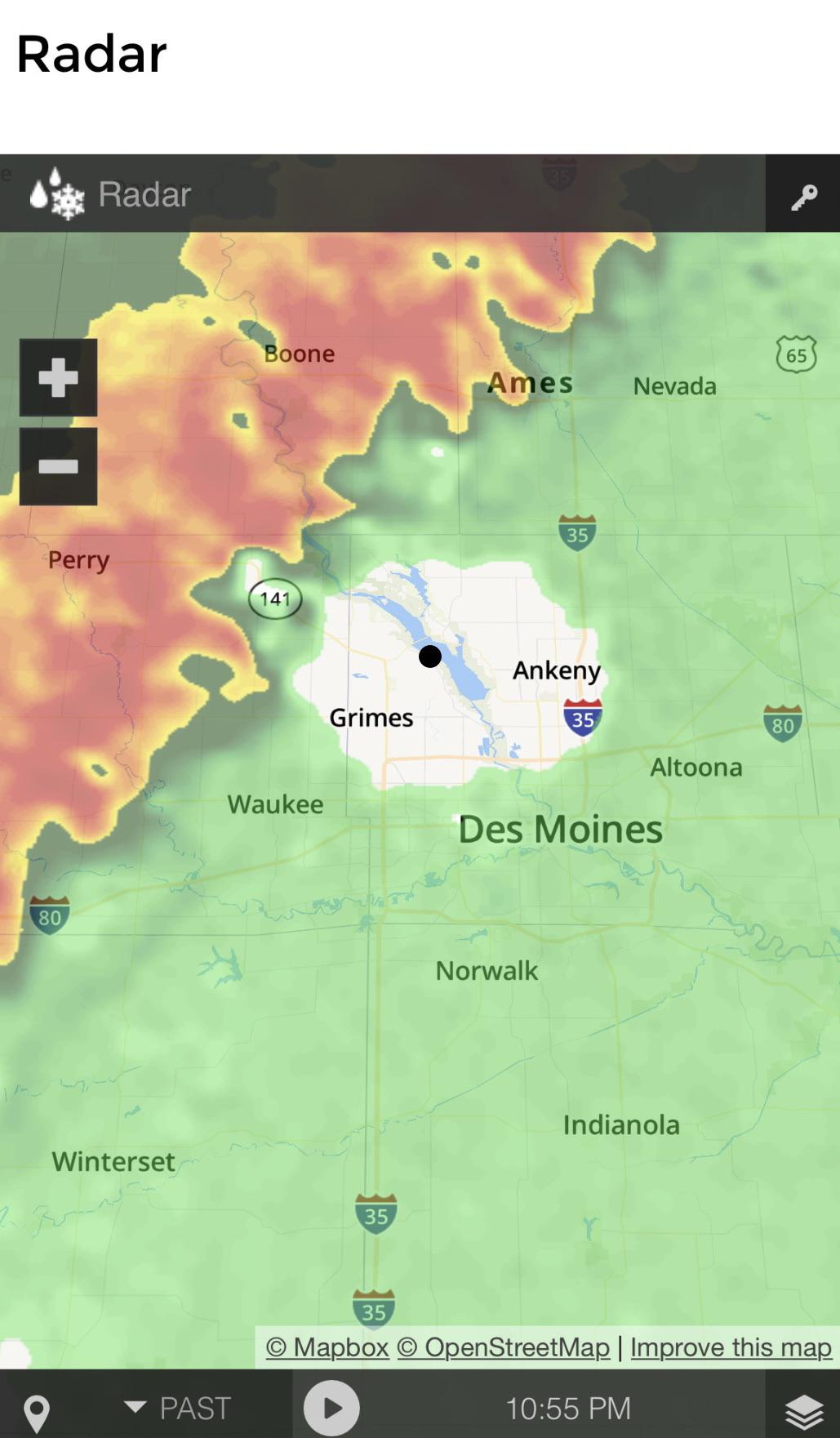
Task: Zoom in on the radar map
Action: pyautogui.click(x=58, y=378)
